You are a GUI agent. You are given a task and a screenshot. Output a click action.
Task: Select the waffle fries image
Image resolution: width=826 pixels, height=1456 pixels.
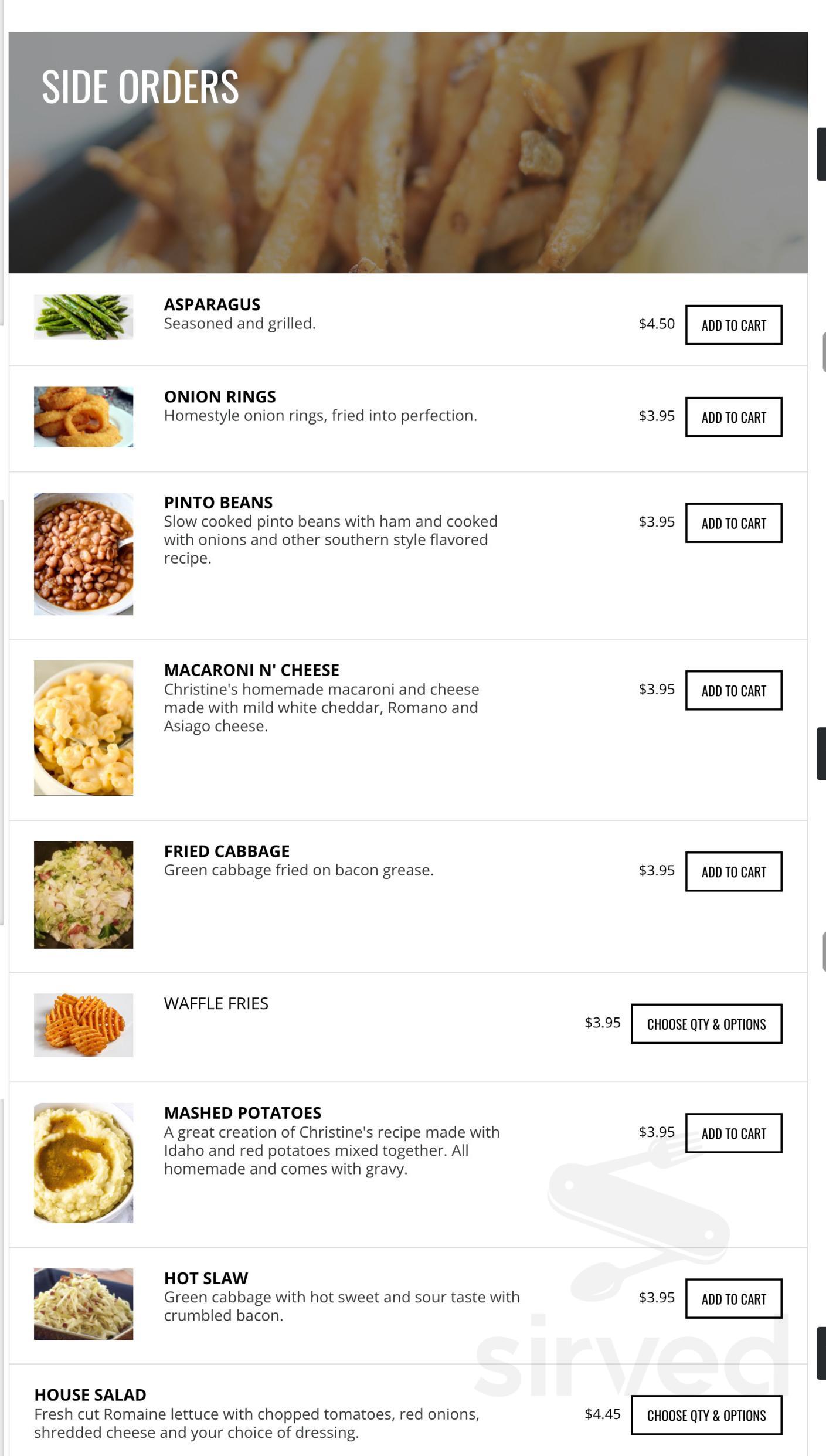84,1024
